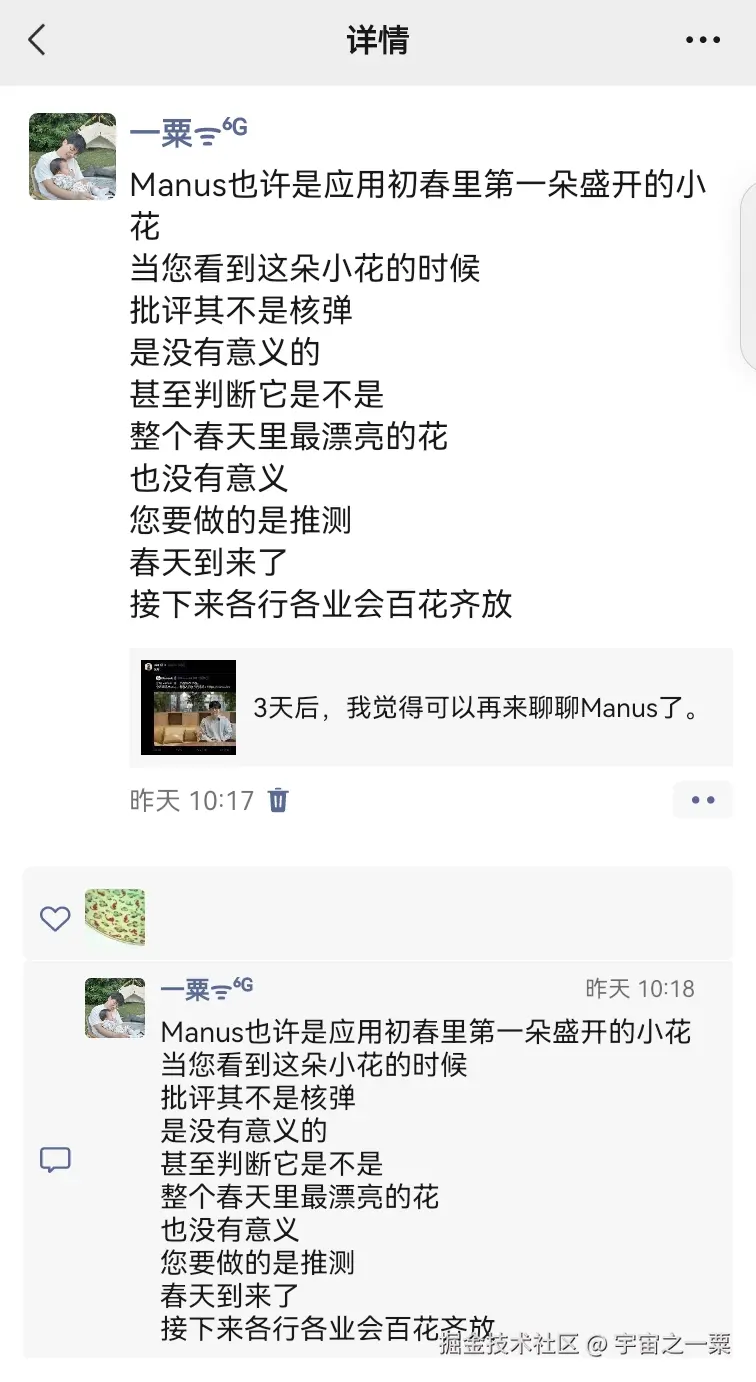Viewport: 756px width, 1382px height.
Task: Open 一粟's profile from the post avatar
Action: click(x=72, y=156)
